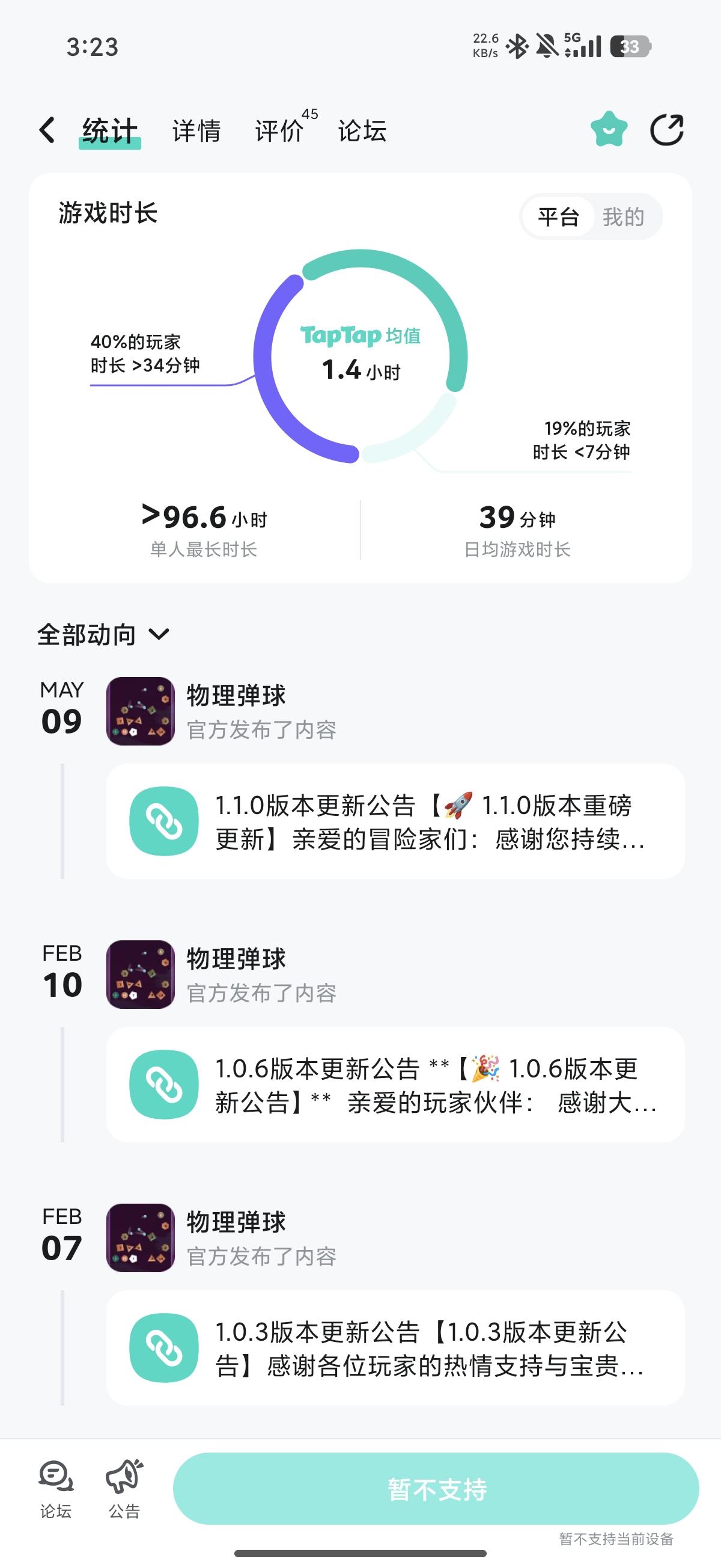This screenshot has height=1568, width=721.
Task: Open the 评价 reviews tab
Action: click(x=279, y=131)
